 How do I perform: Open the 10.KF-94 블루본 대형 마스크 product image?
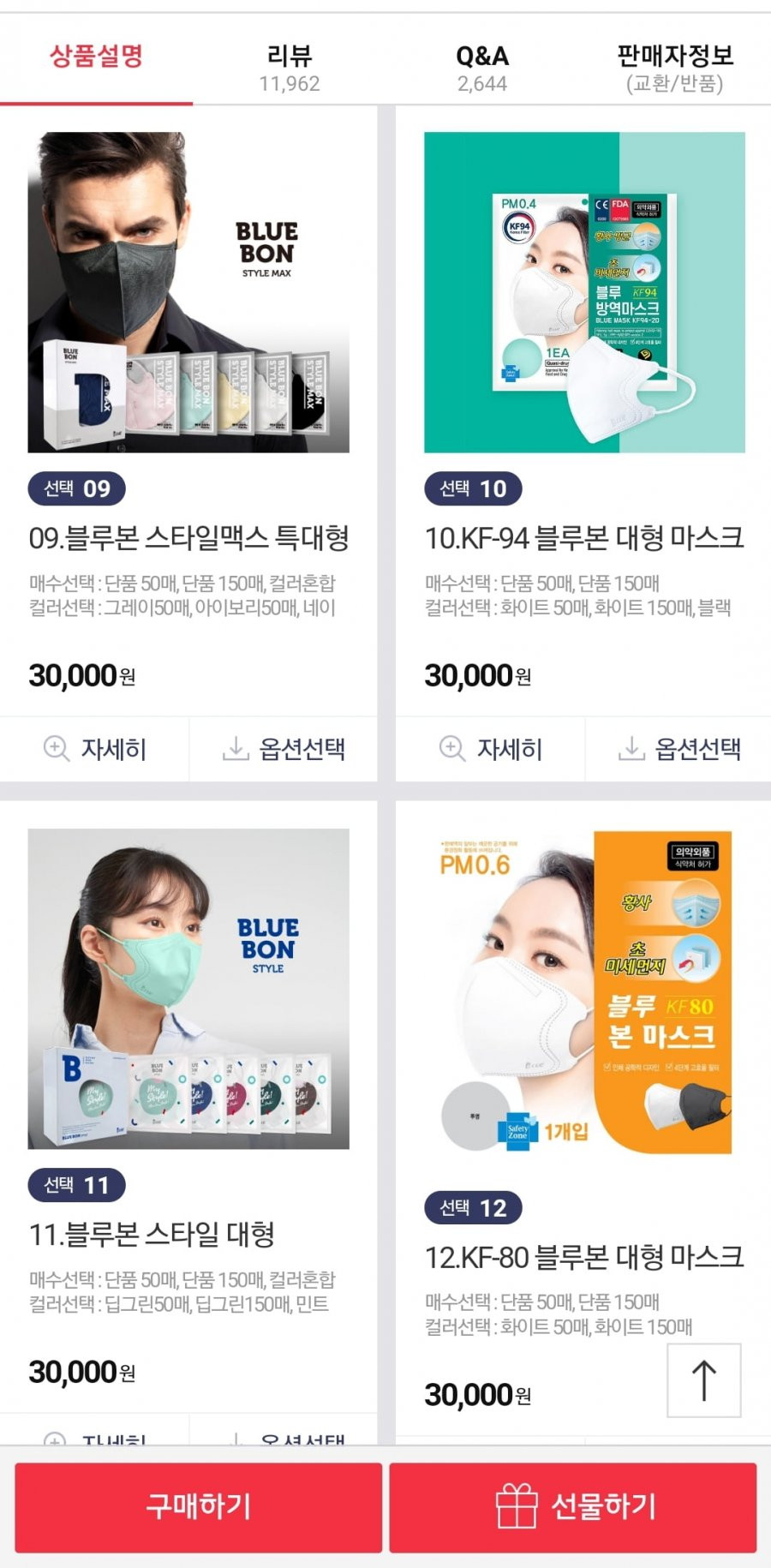pos(584,292)
